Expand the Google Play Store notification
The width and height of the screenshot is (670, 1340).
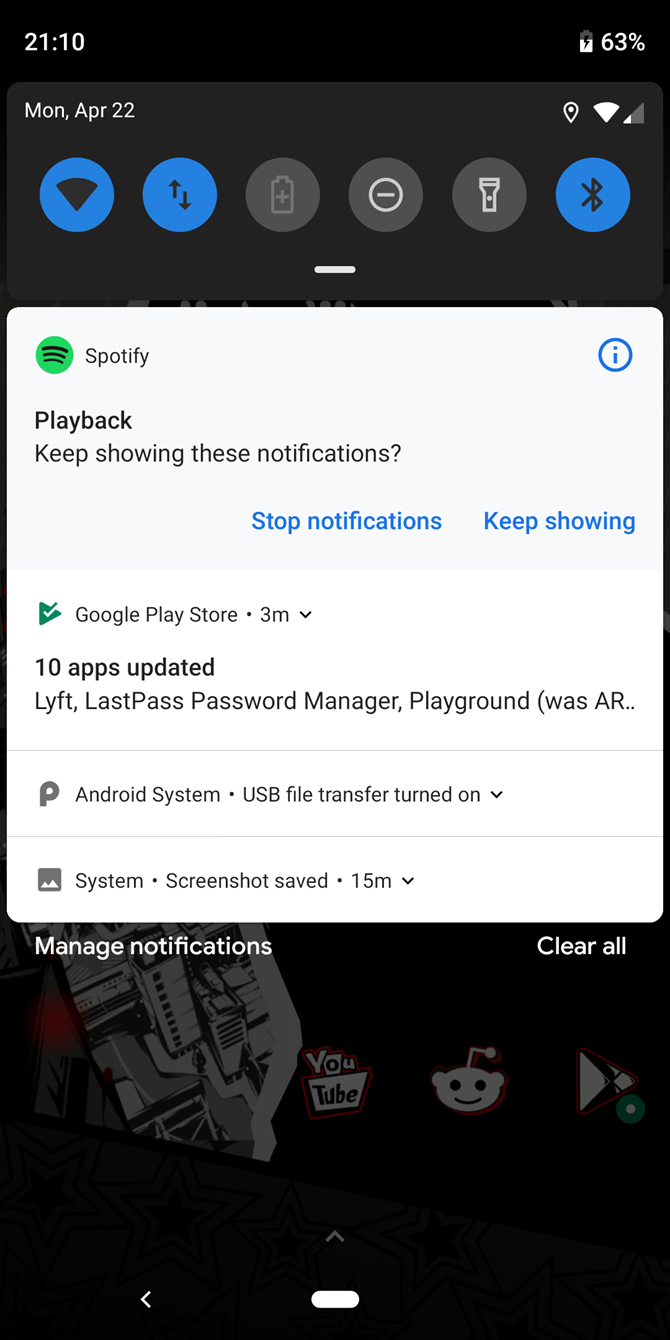pos(306,615)
